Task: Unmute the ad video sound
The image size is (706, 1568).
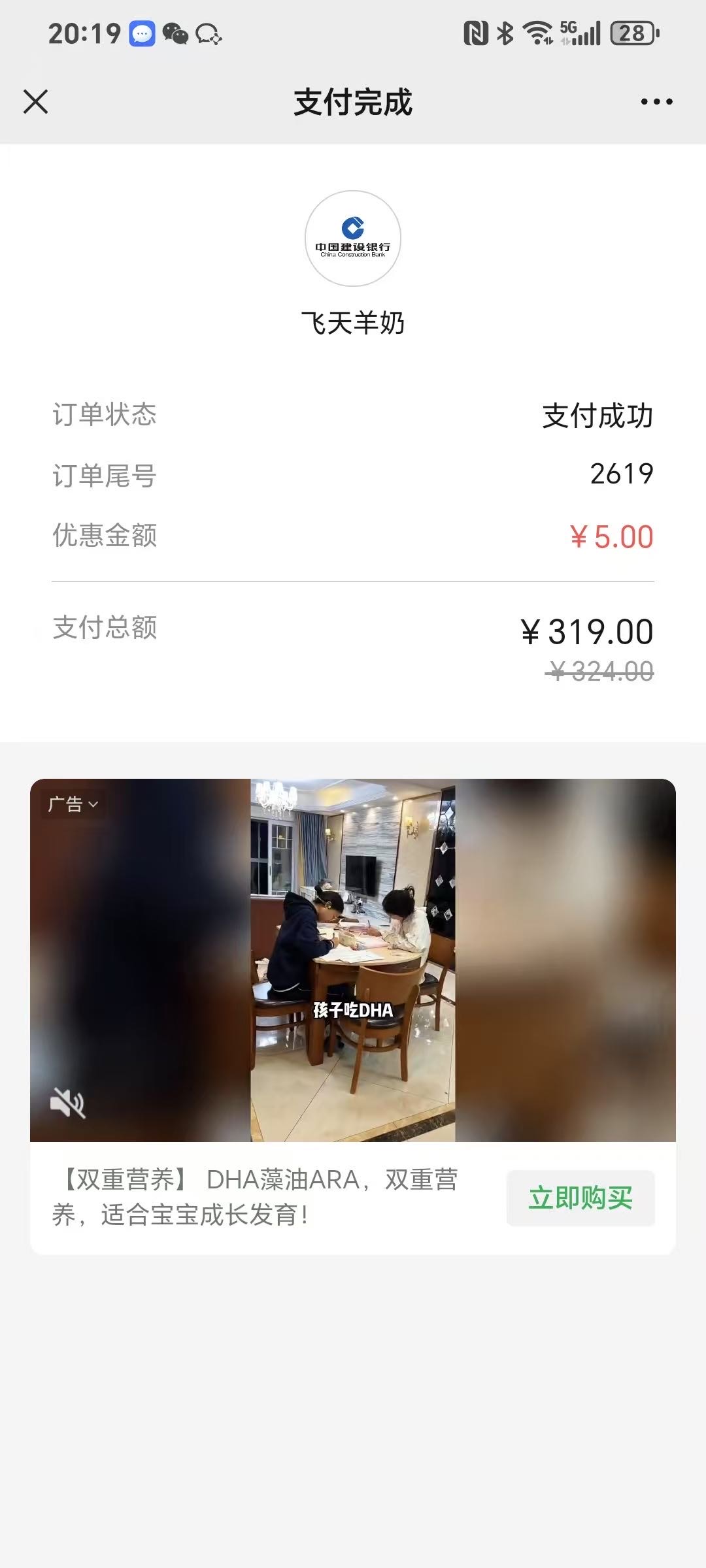Action: [x=68, y=1103]
